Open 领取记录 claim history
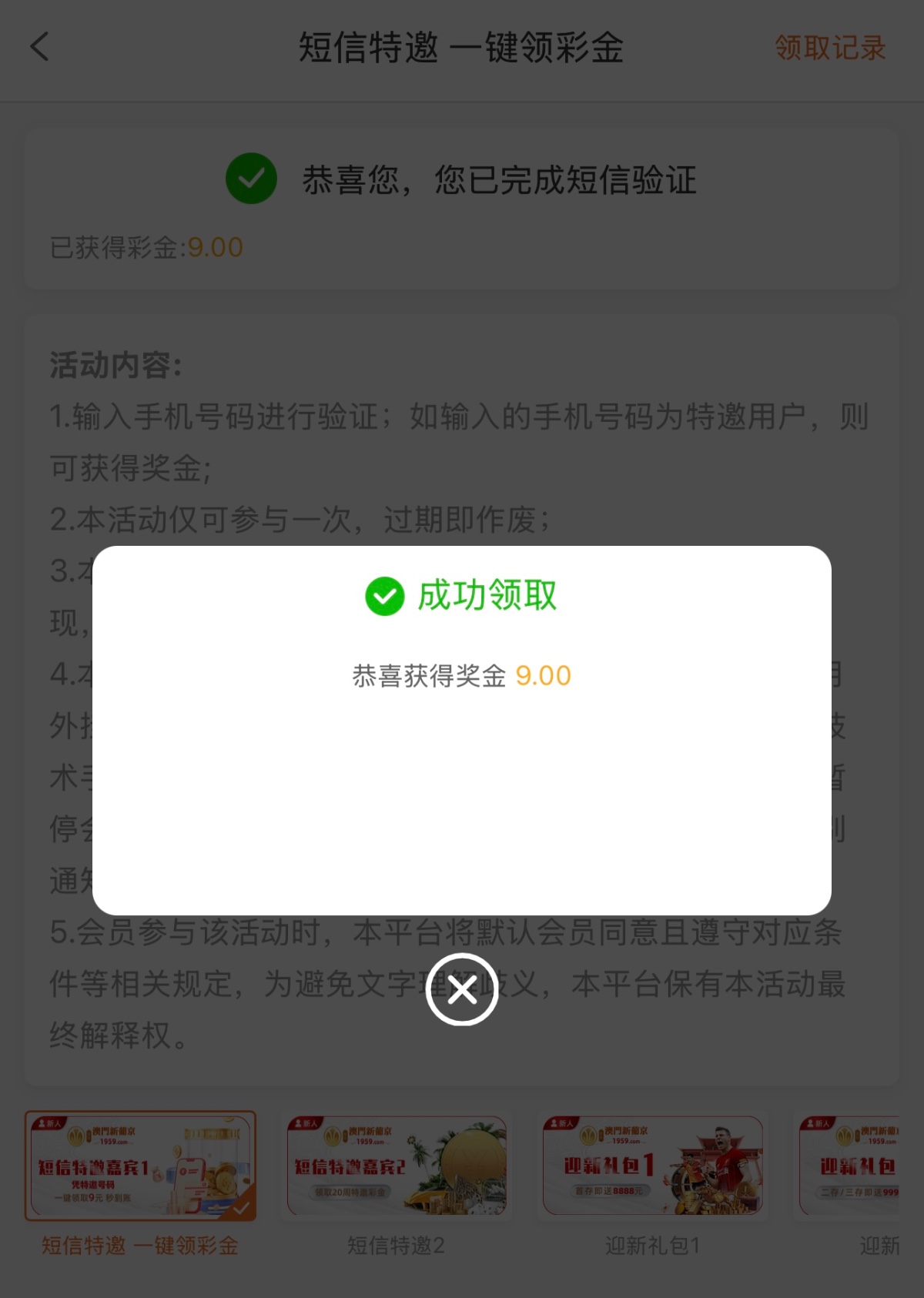924x1298 pixels. coord(829,48)
